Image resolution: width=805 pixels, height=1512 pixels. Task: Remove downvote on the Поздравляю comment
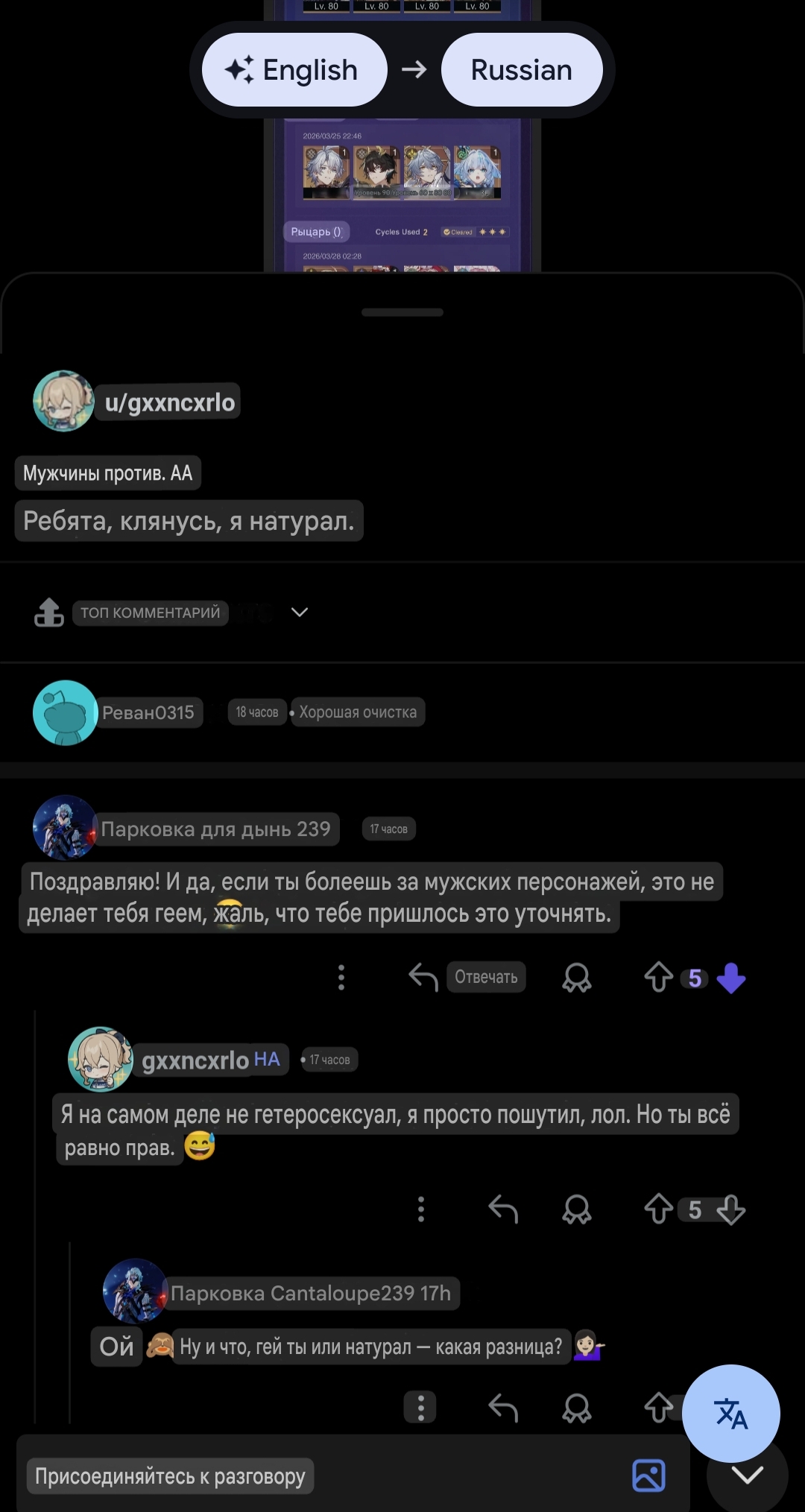(x=730, y=978)
